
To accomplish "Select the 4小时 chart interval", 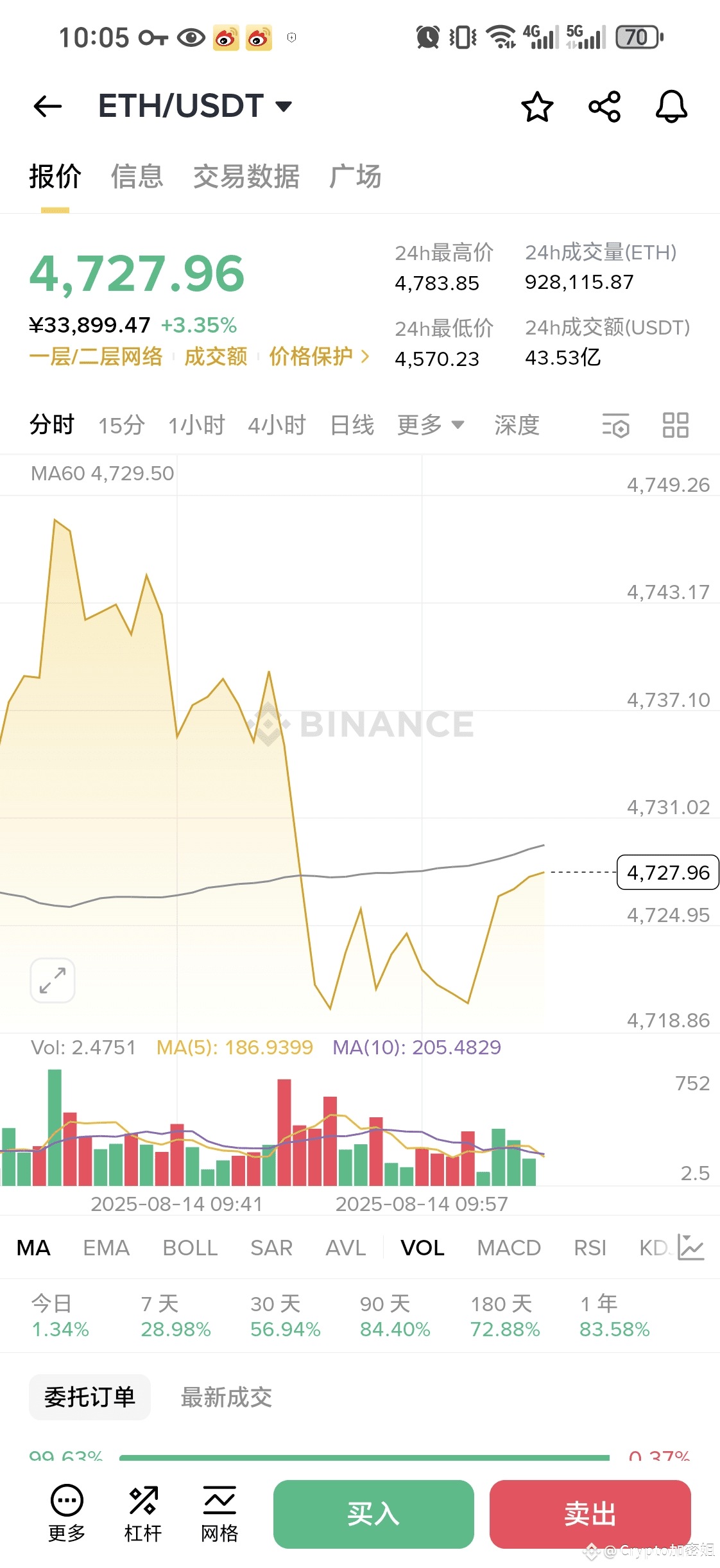I will coord(277,425).
